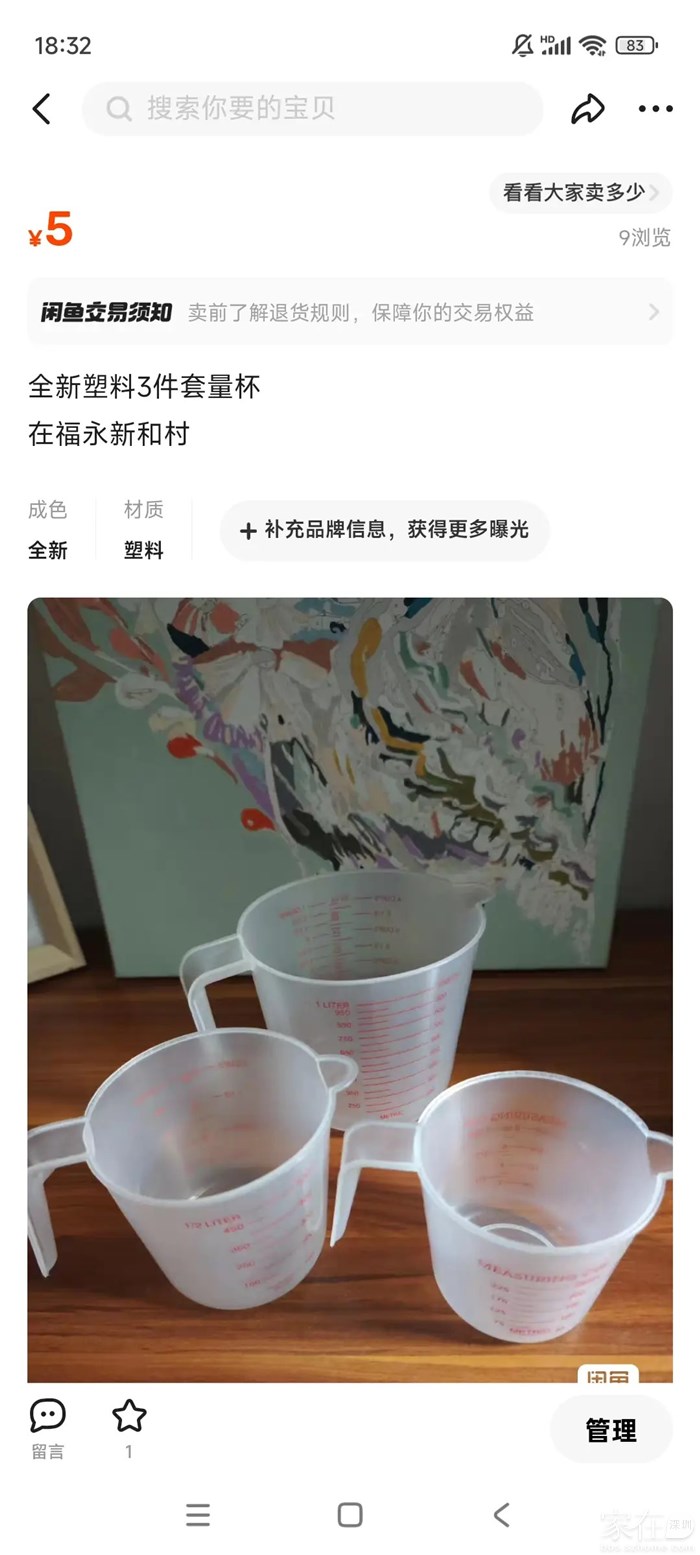This screenshot has width=700, height=1555.
Task: Tap the star favorites icon
Action: (x=129, y=1420)
